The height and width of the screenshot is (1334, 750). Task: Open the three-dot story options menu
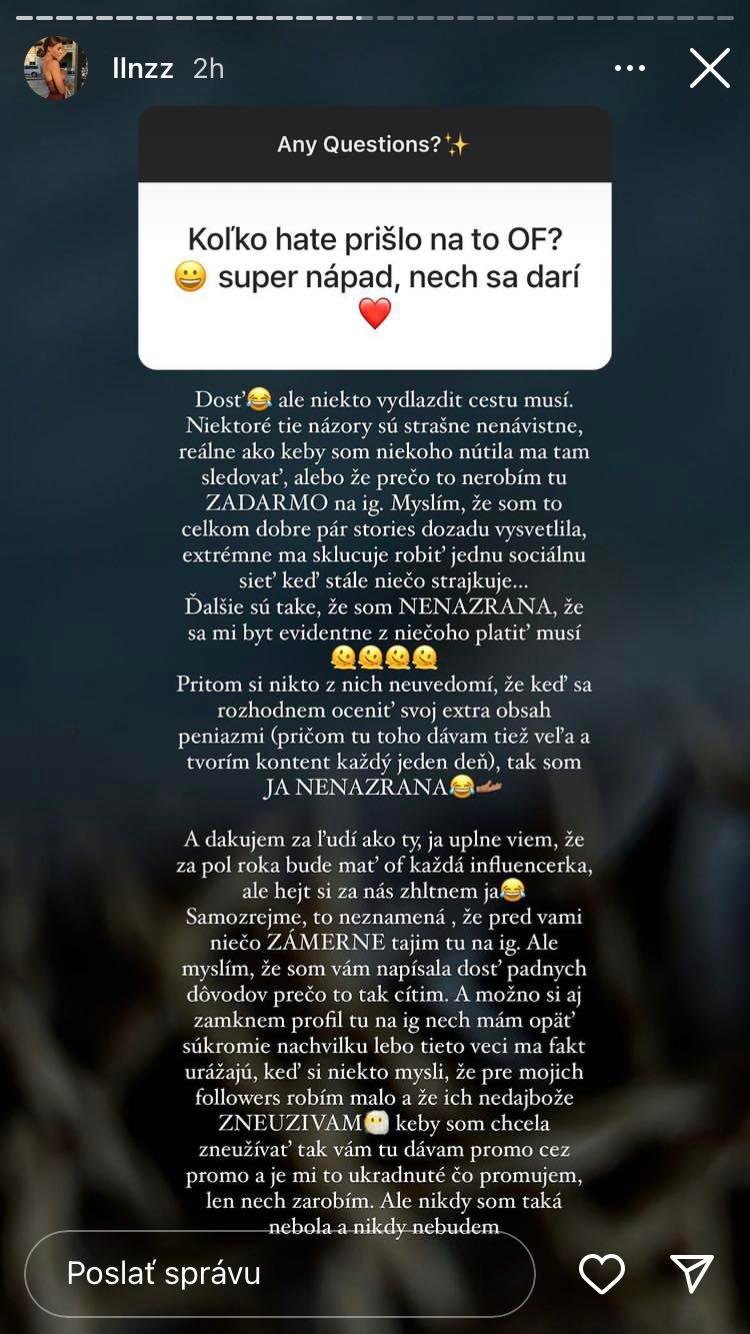(629, 68)
